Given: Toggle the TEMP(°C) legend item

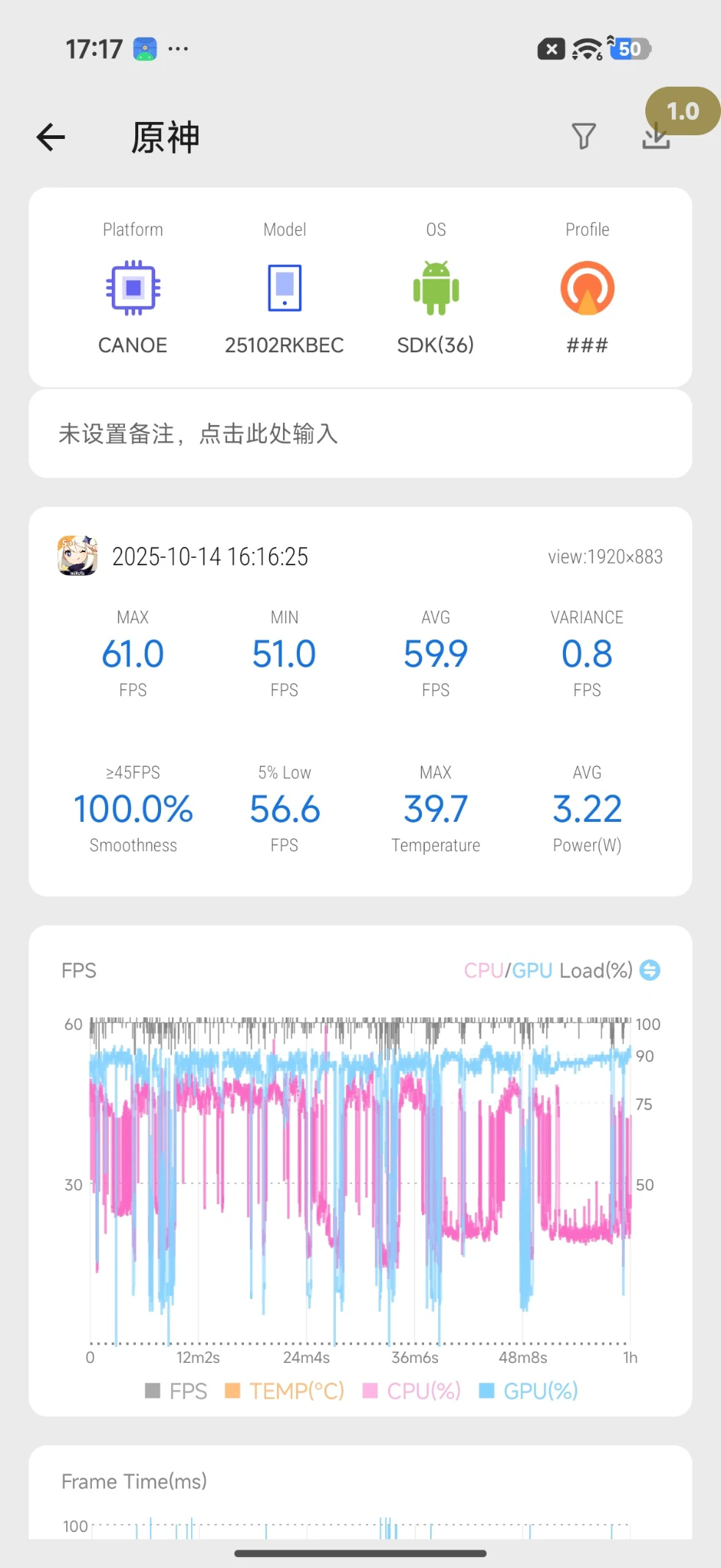Looking at the screenshot, I should point(284,1391).
